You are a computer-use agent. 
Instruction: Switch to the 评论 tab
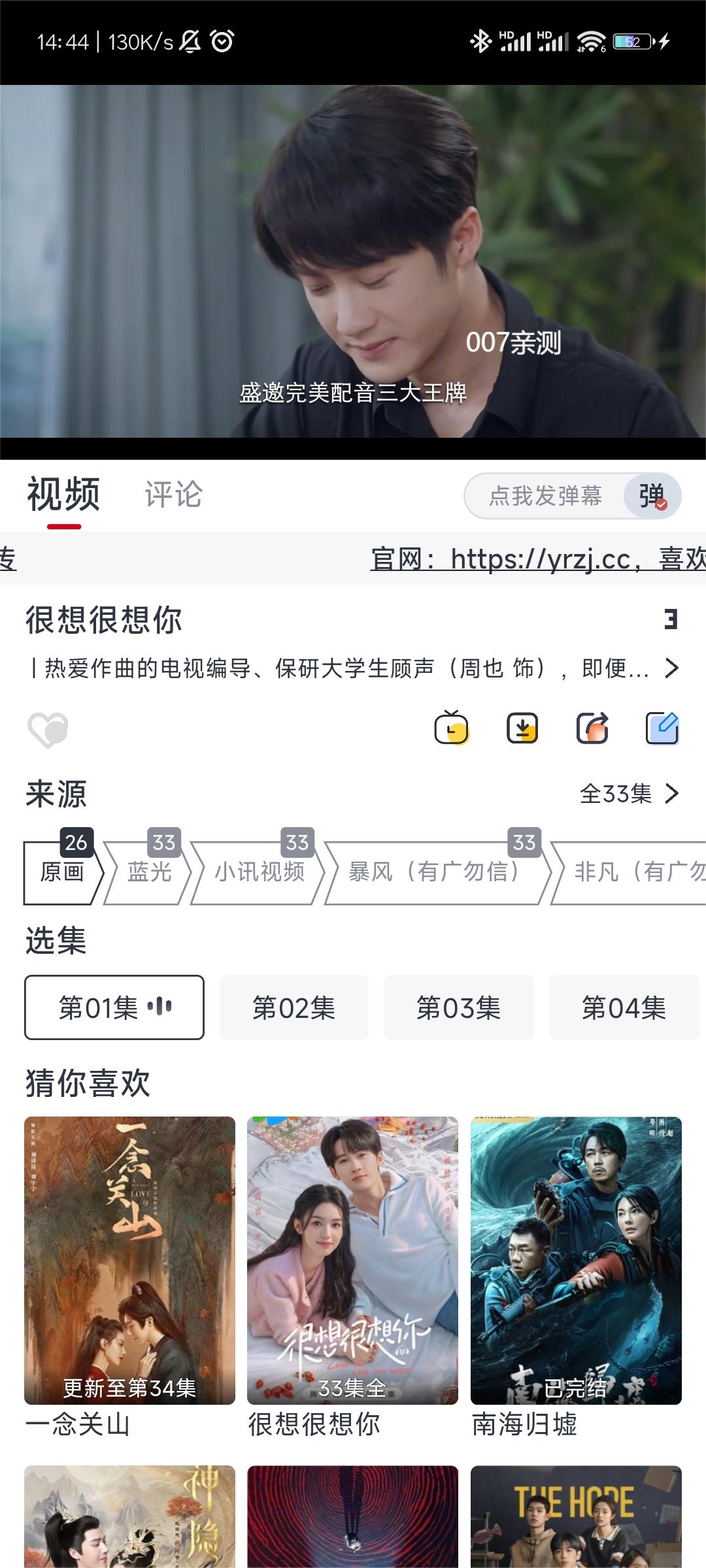click(173, 495)
